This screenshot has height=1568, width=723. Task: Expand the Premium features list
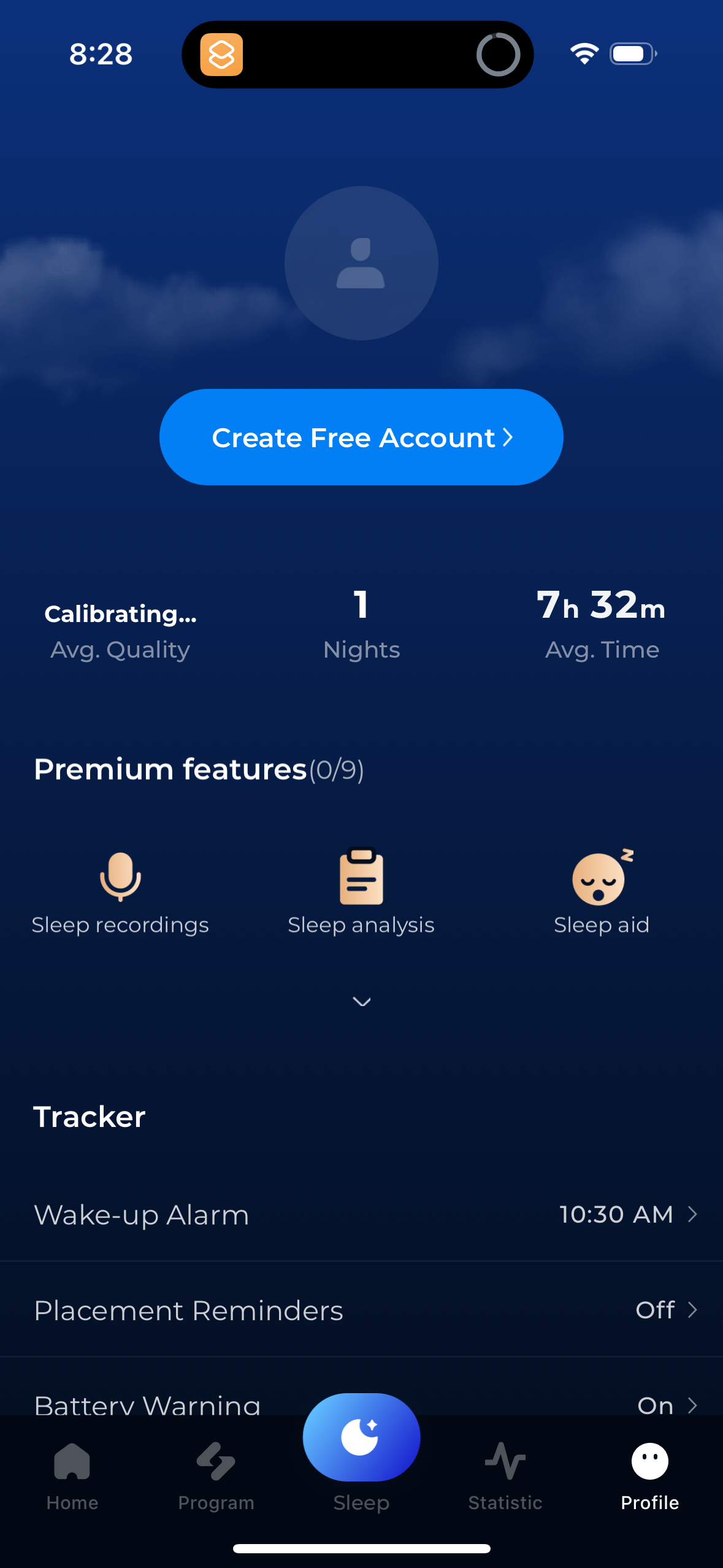click(x=361, y=1002)
